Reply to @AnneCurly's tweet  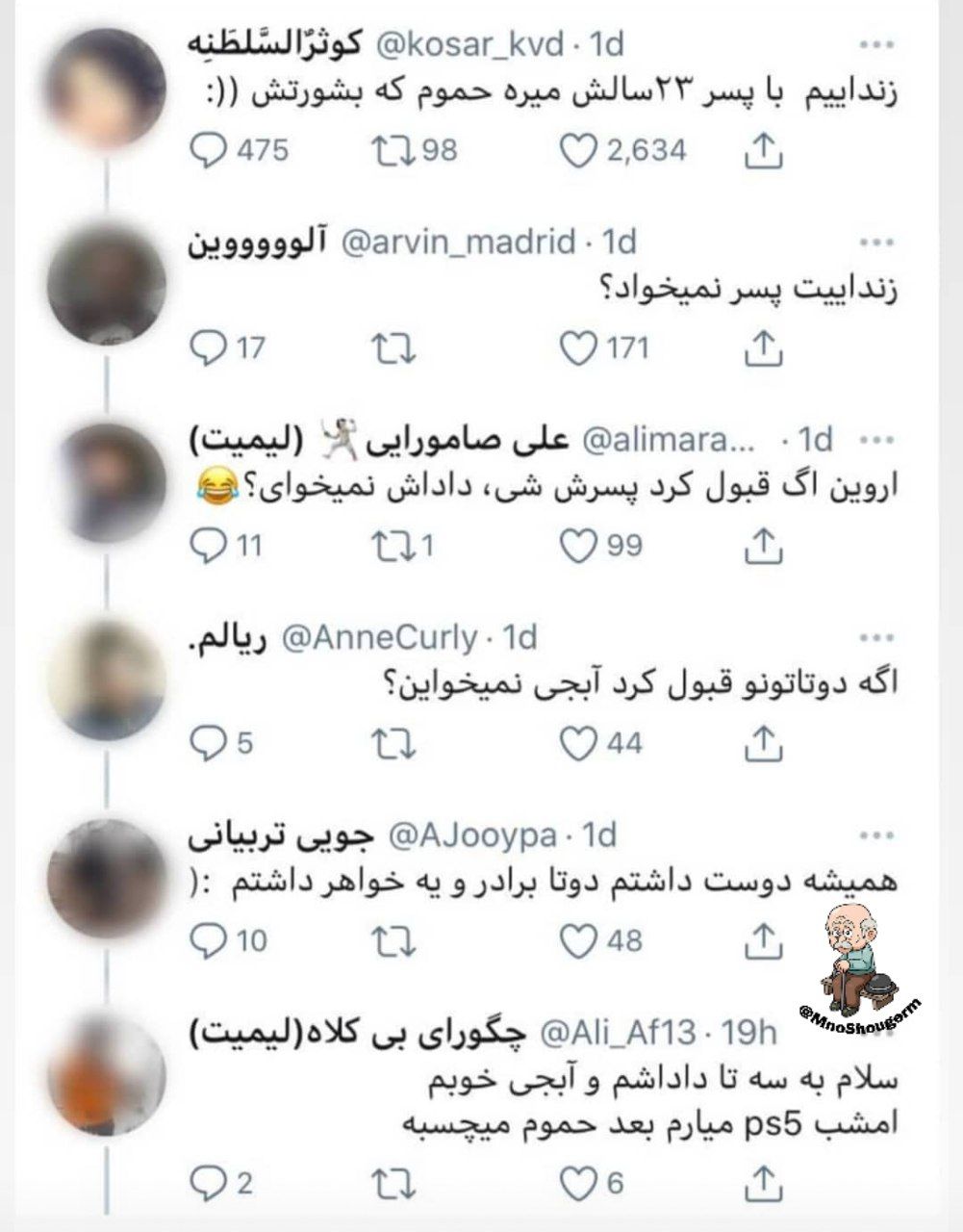coord(208,742)
